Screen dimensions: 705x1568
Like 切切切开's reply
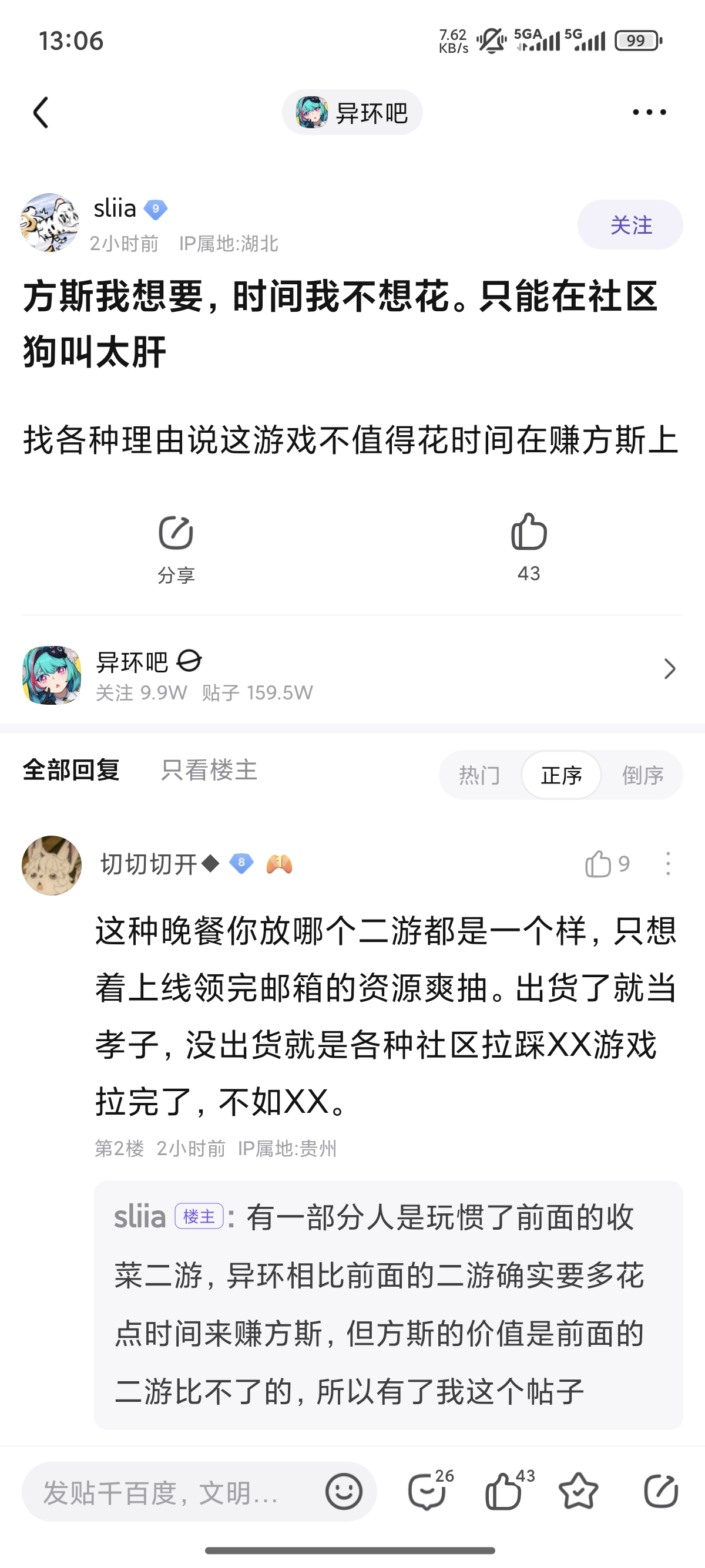click(x=607, y=864)
